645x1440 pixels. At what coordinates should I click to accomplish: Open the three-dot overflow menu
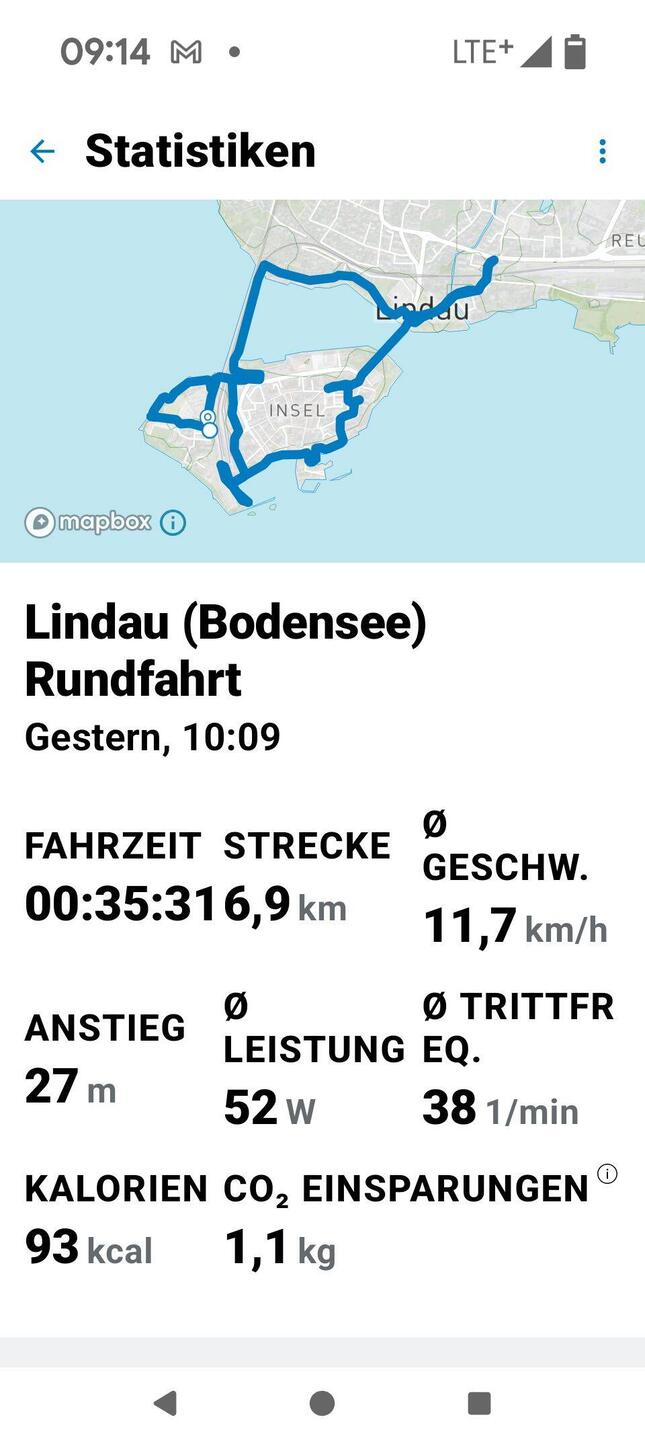602,151
